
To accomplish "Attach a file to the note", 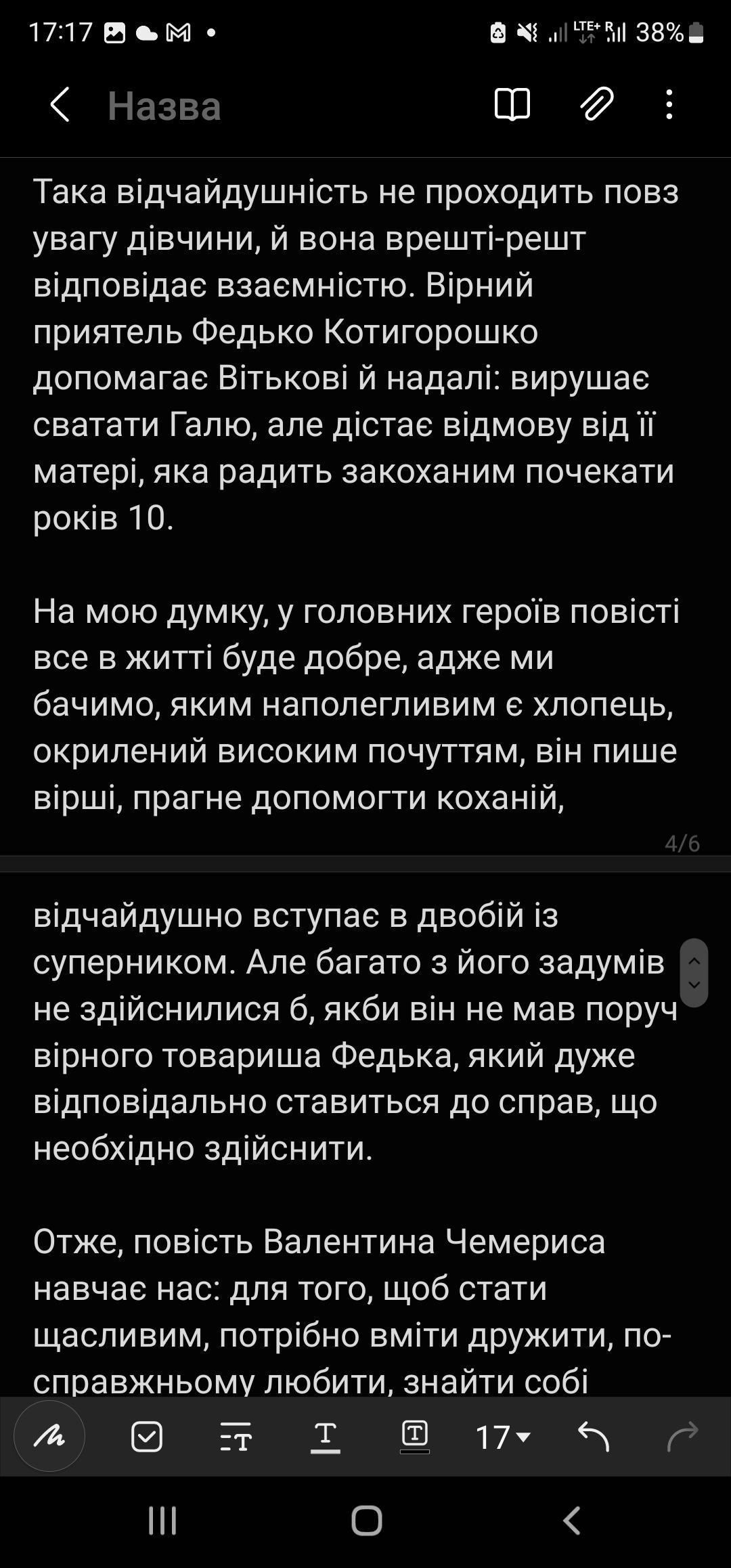I will coord(597,105).
